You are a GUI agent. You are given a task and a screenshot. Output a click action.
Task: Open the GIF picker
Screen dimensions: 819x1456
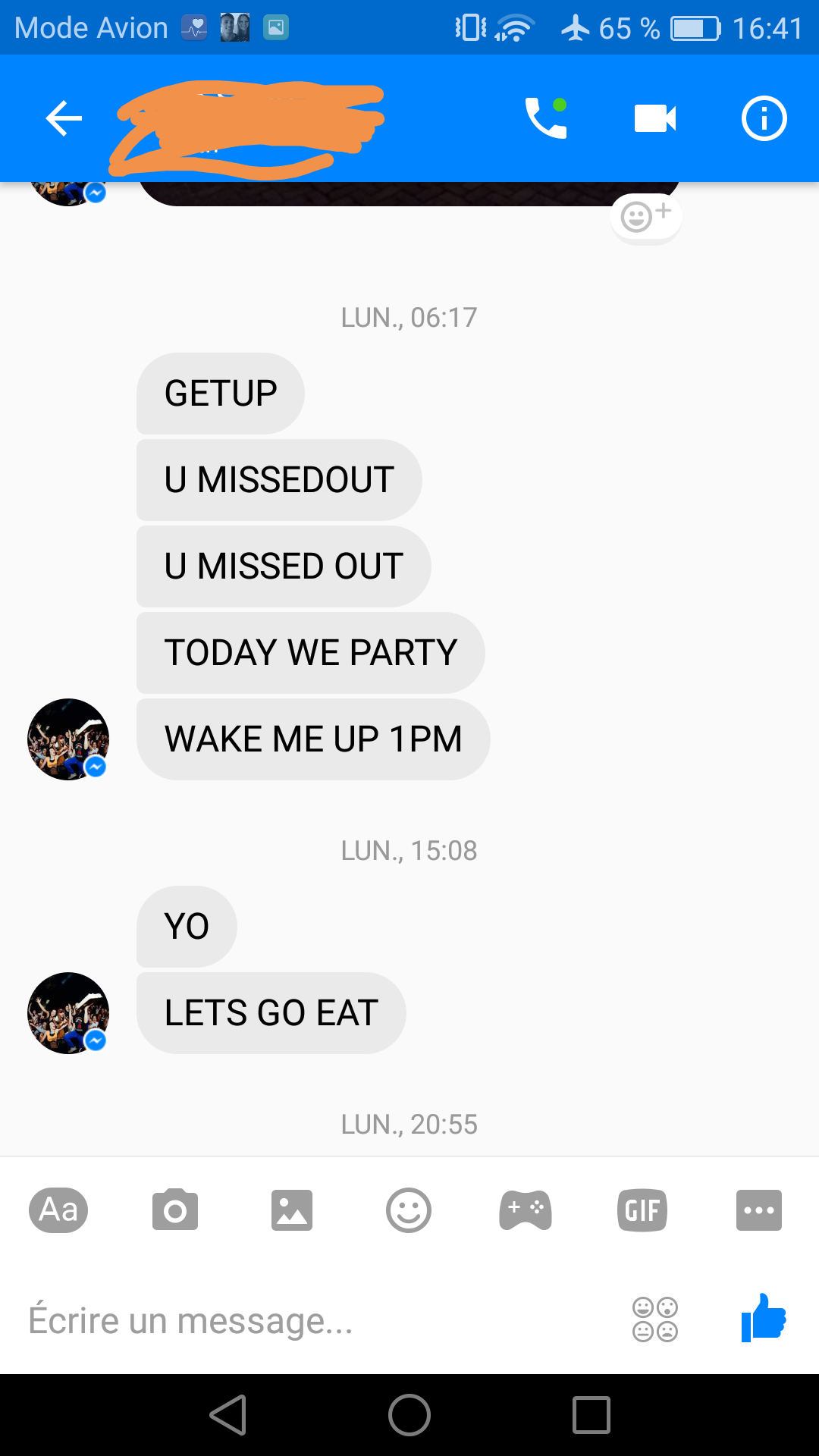click(642, 1210)
